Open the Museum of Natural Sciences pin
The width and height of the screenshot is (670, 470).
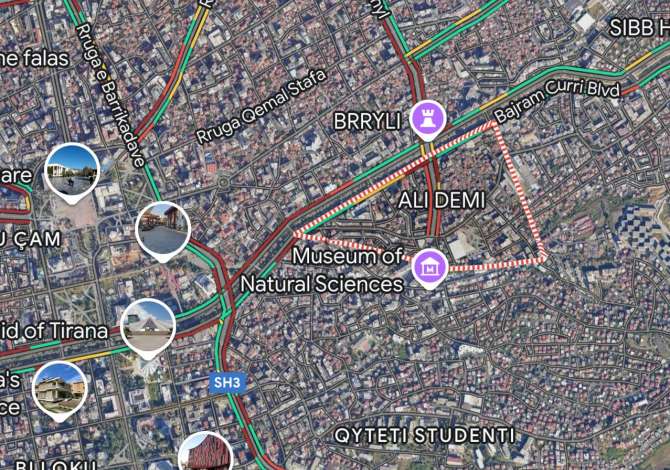point(430,267)
